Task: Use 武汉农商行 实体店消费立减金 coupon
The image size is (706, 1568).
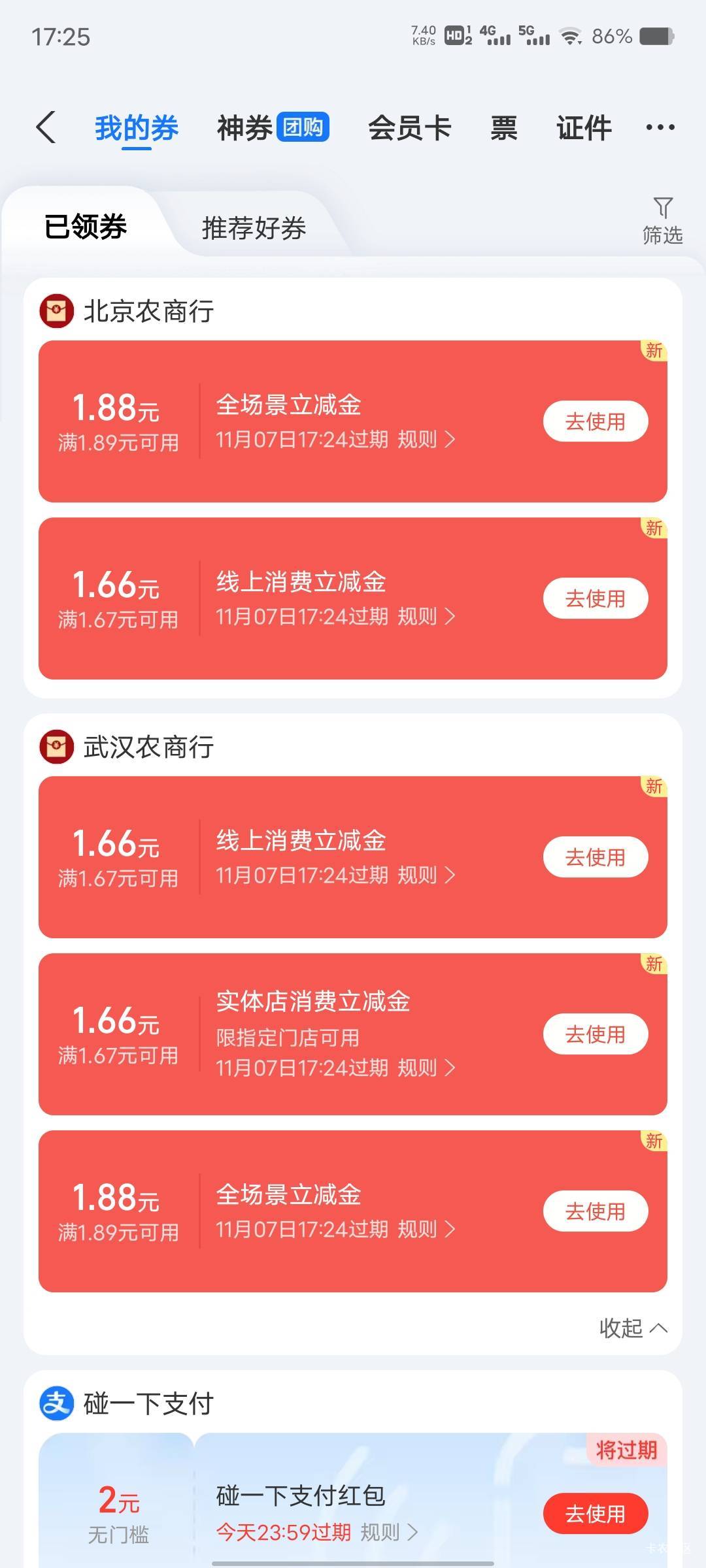Action: 595,1034
